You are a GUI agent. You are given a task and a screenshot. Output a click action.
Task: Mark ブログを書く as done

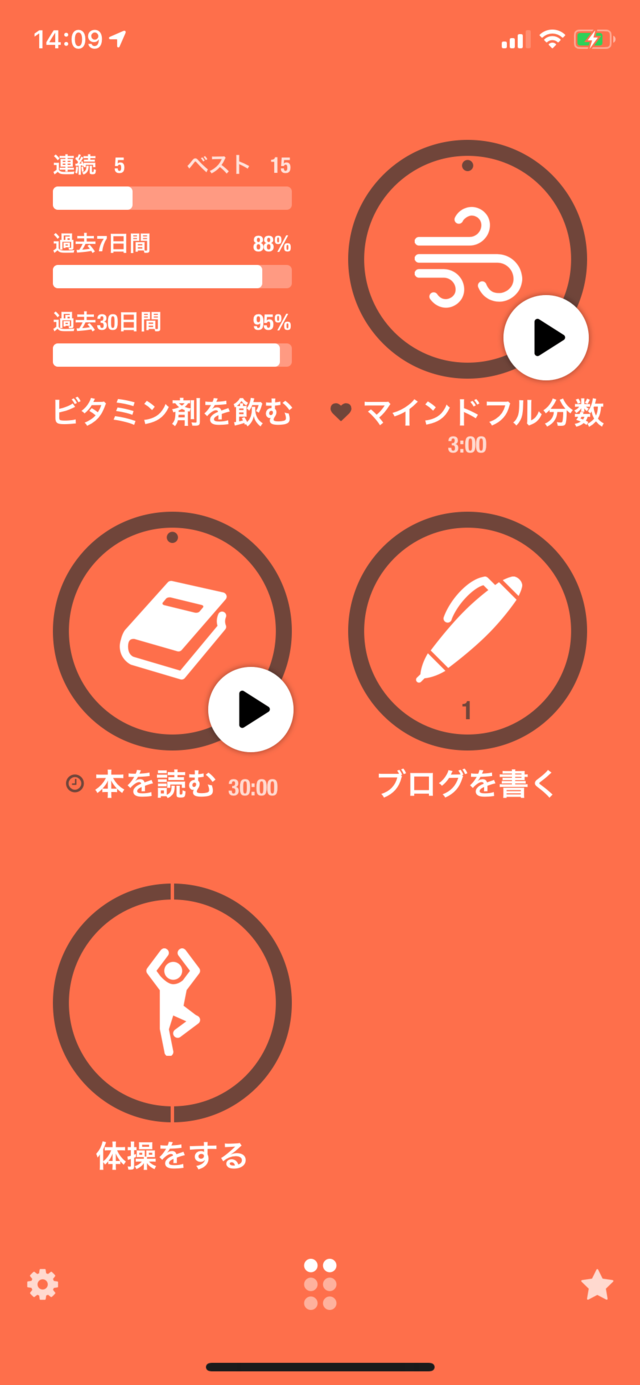(x=467, y=632)
